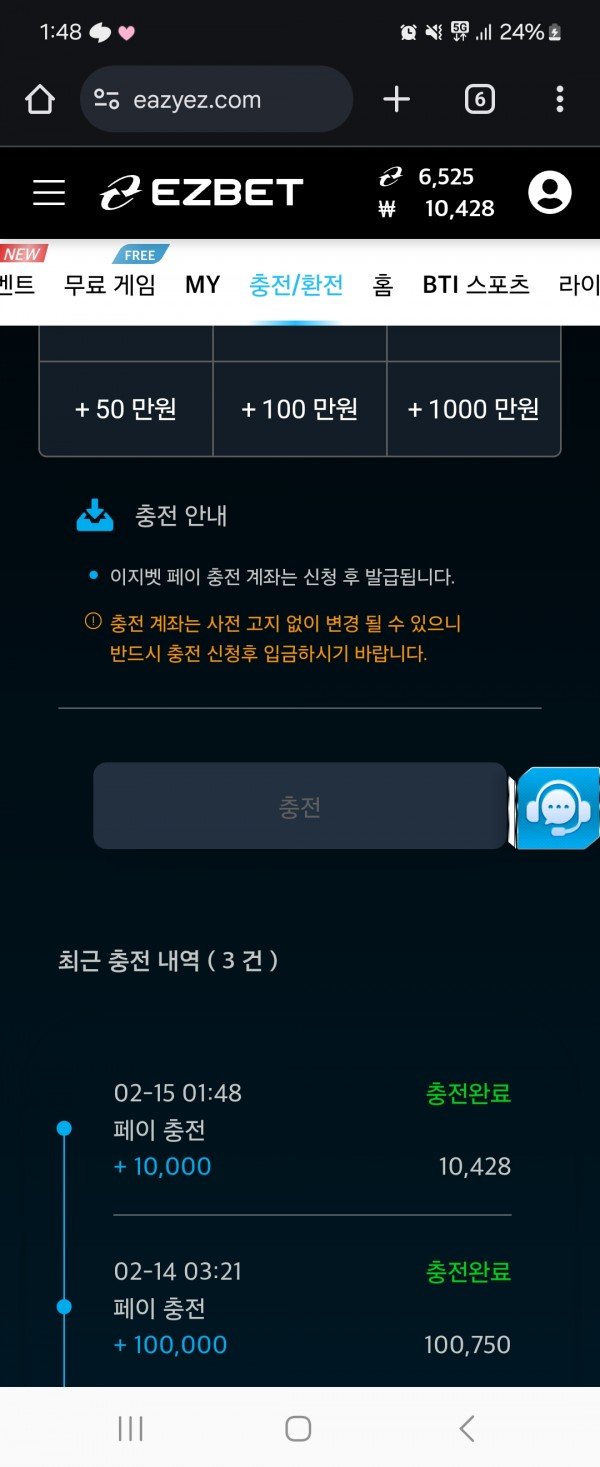Switch to the 무료 게임 tab
600x1467 pixels.
110,285
